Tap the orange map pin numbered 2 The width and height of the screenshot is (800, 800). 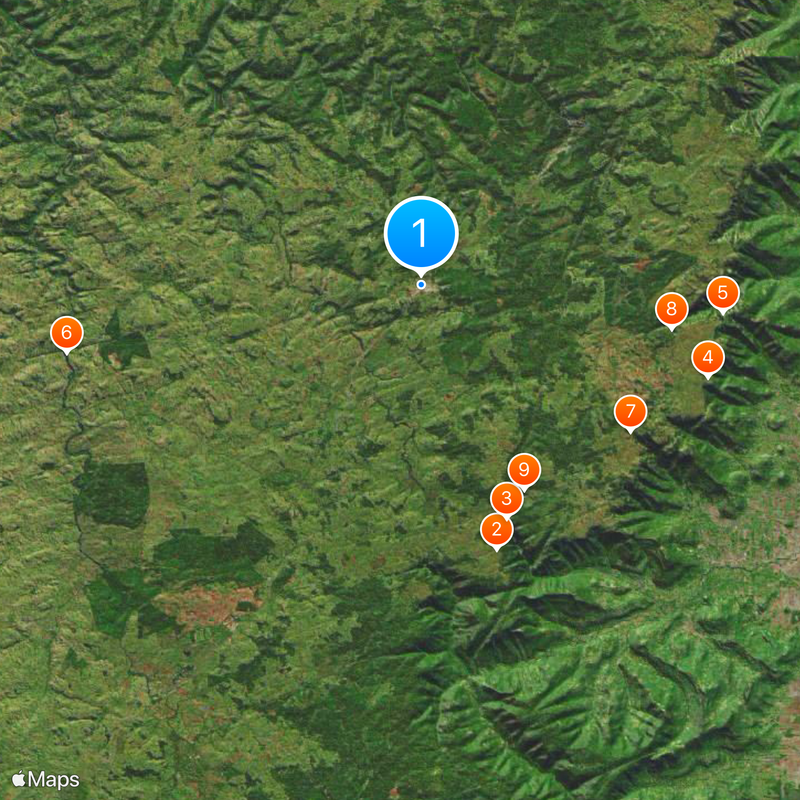(497, 529)
